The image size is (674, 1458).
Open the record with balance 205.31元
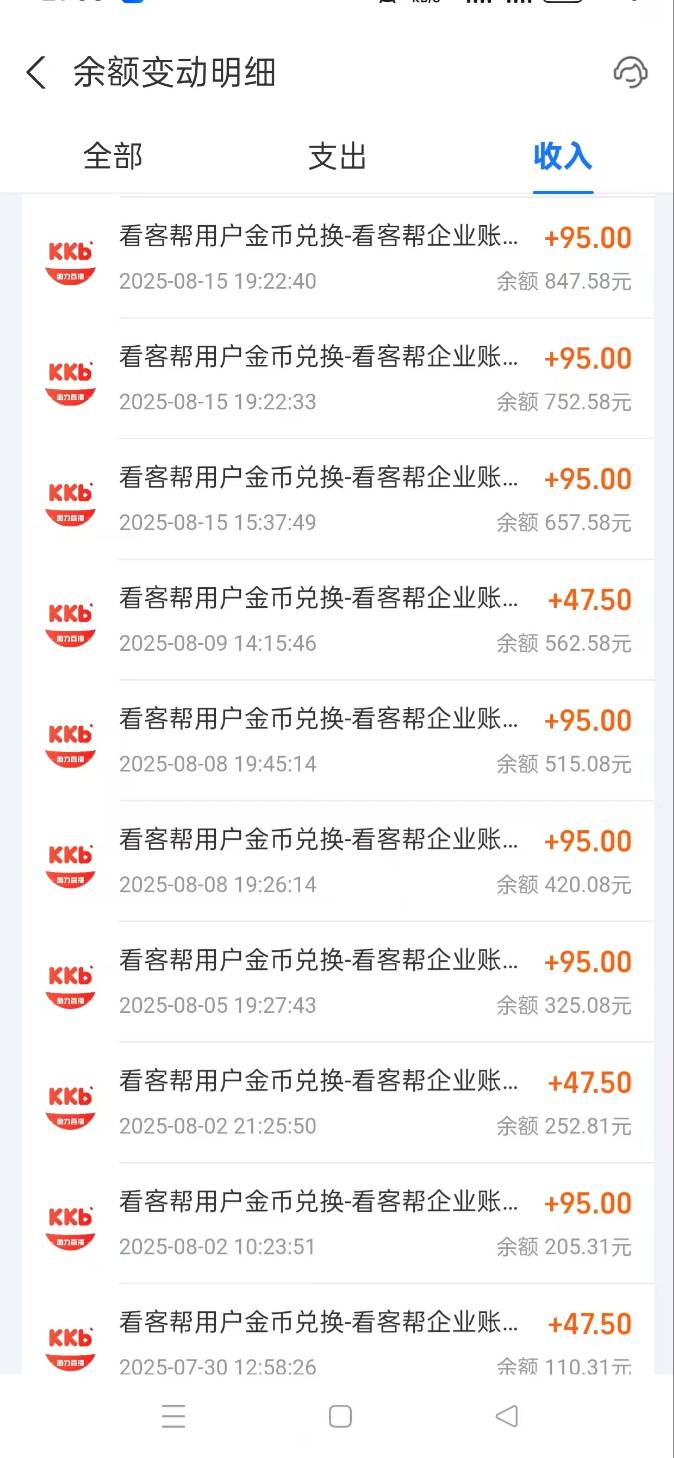click(x=338, y=1224)
